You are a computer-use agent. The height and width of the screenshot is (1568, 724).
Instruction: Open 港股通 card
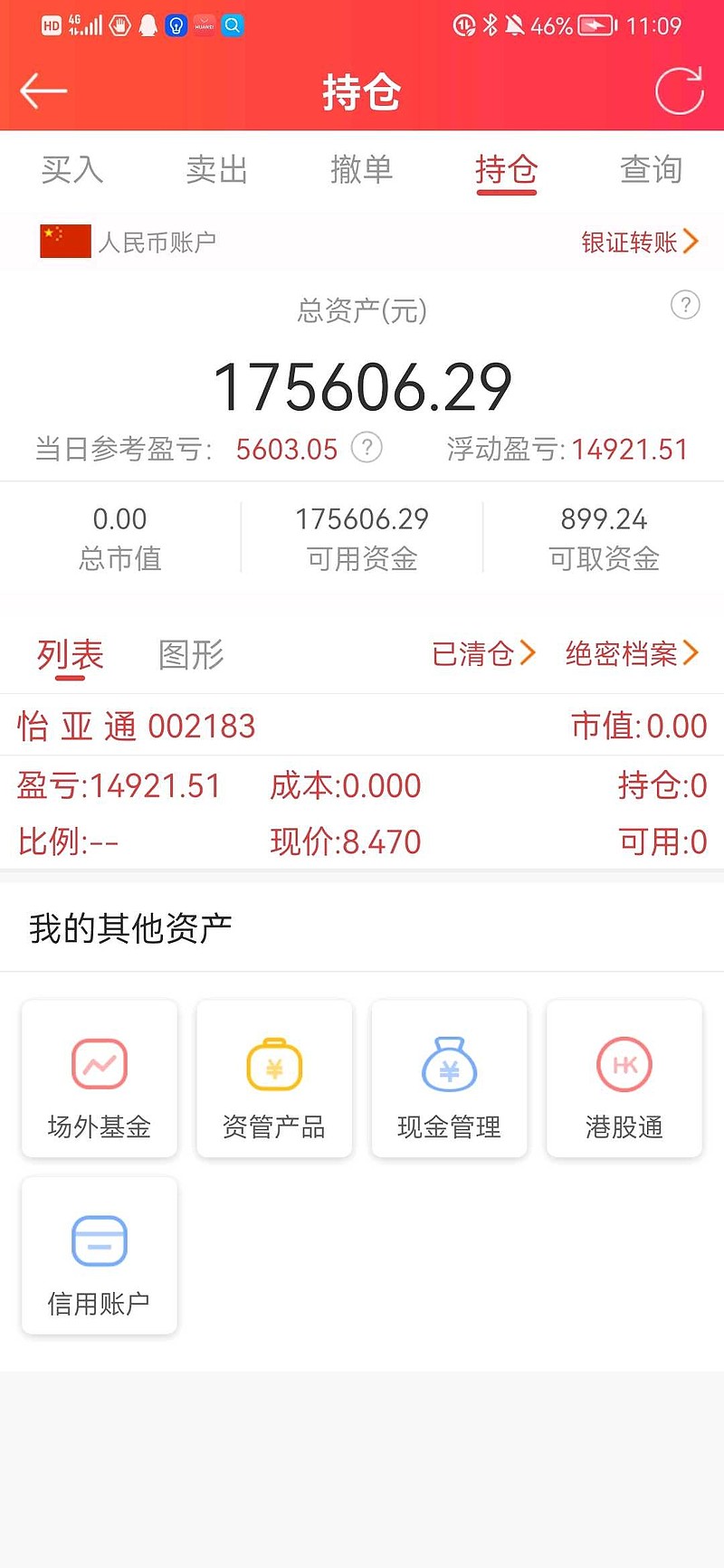(x=624, y=1079)
